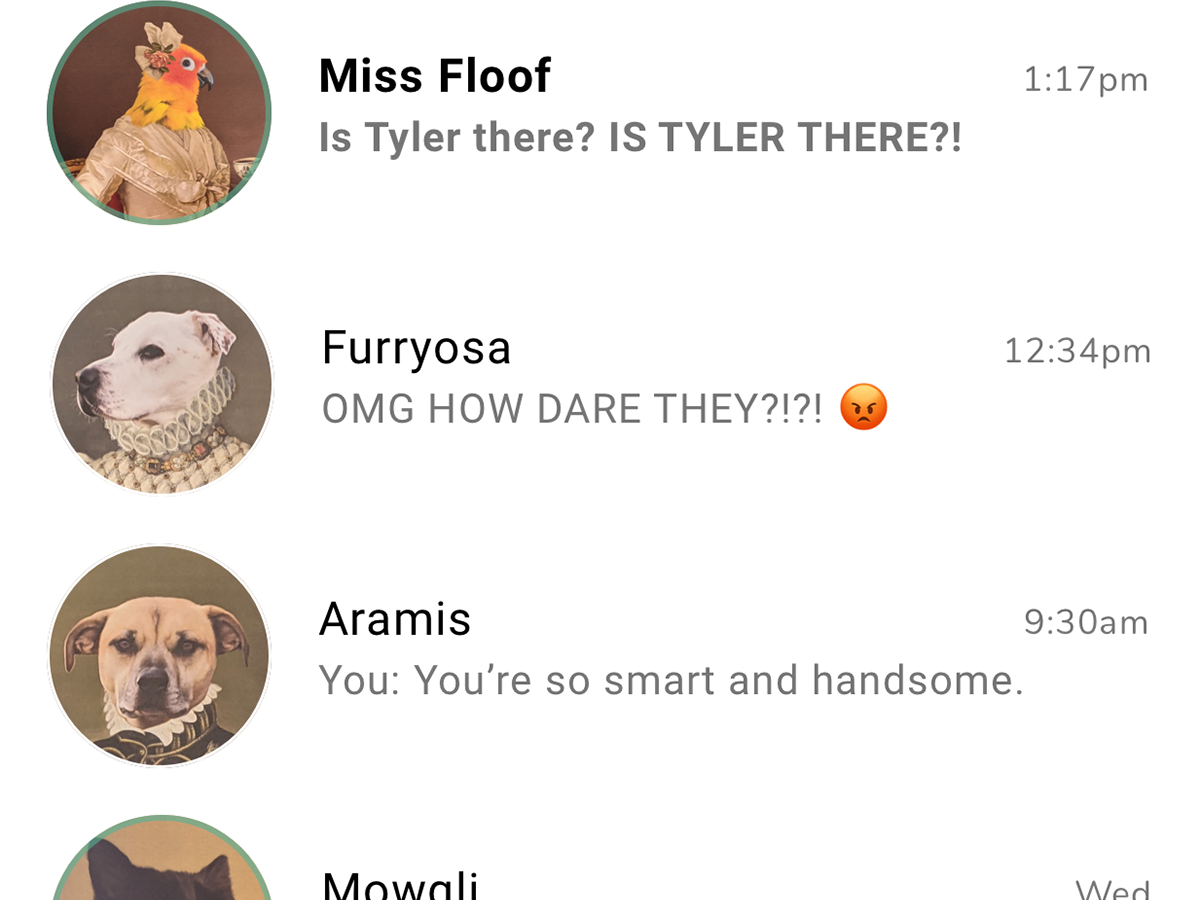
Task: Open the chat with Aramis
Action: click(640, 650)
